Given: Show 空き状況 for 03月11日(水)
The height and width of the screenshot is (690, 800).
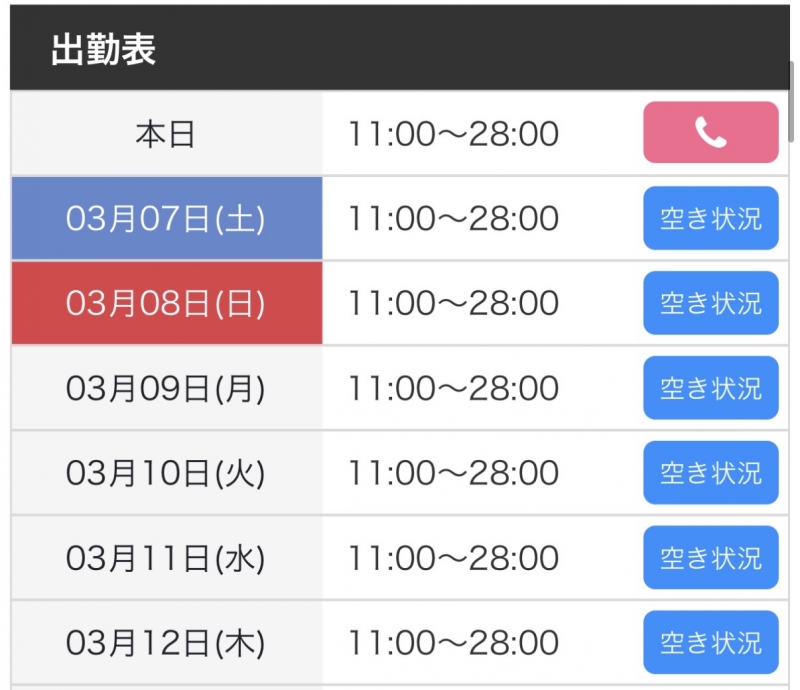Looking at the screenshot, I should click(x=710, y=557).
